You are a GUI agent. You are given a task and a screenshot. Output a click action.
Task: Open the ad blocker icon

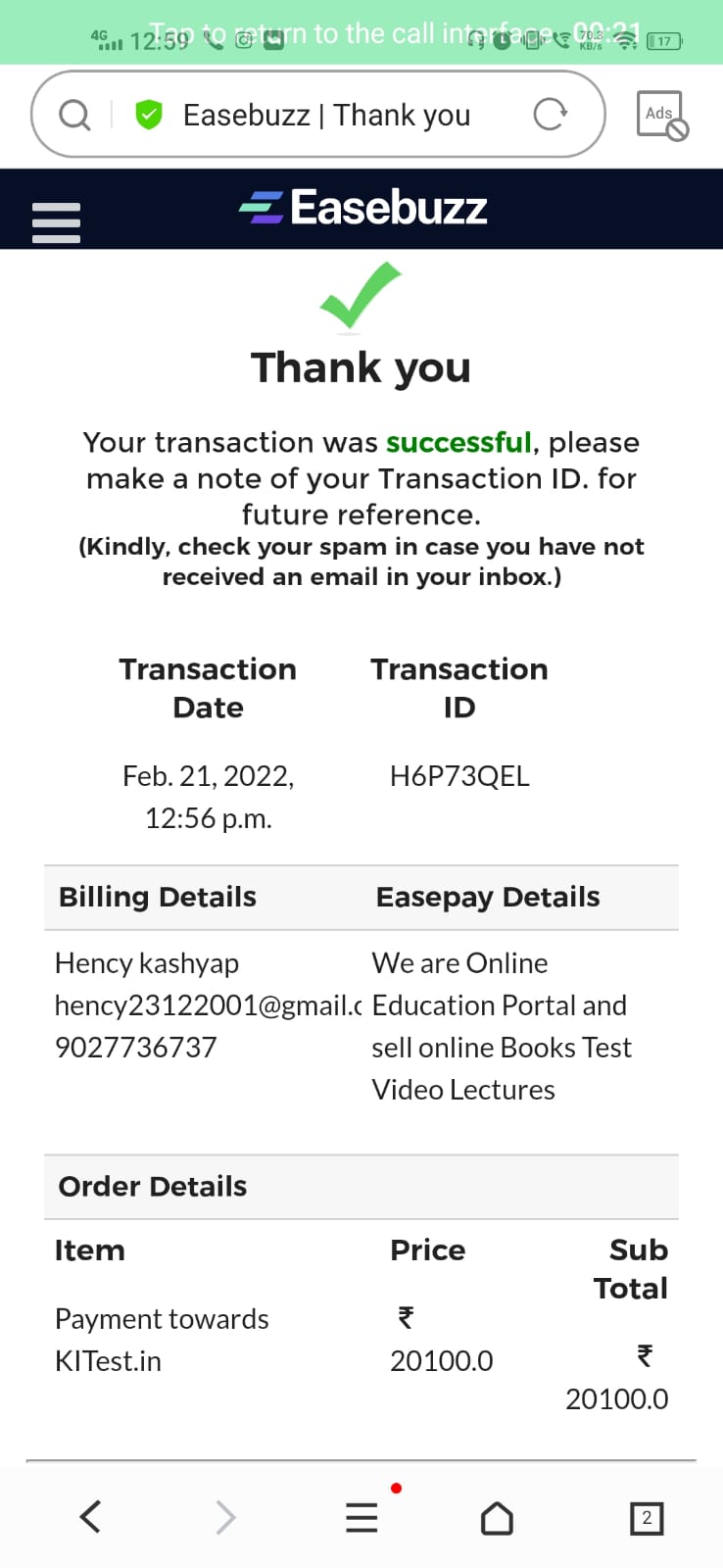(661, 116)
